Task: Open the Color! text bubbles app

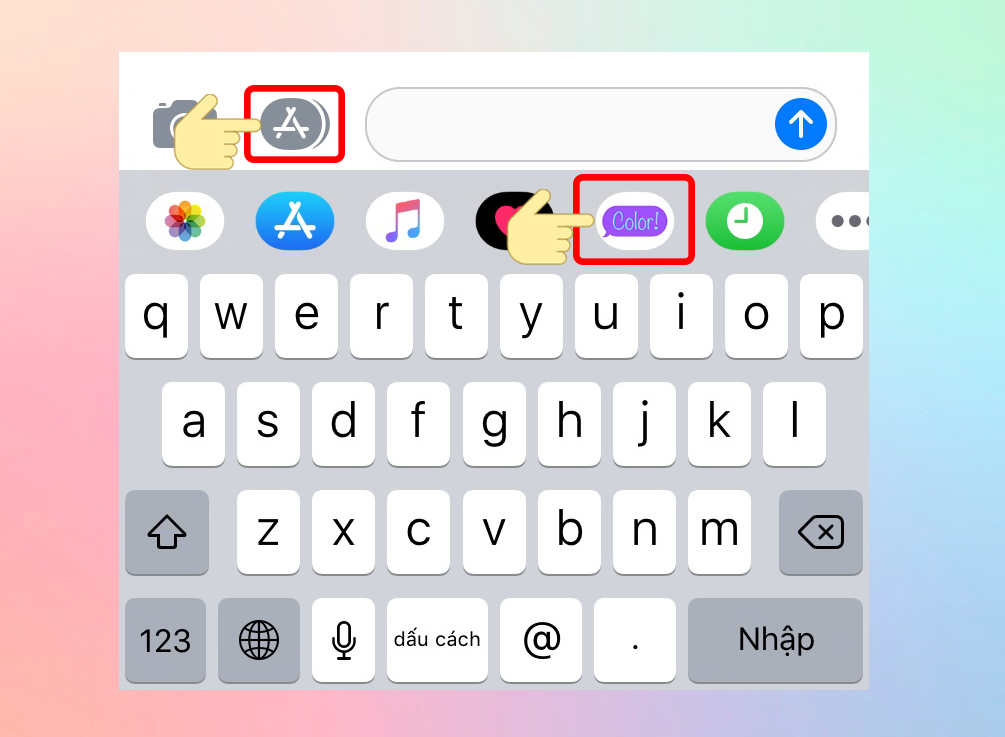Action: pos(635,221)
